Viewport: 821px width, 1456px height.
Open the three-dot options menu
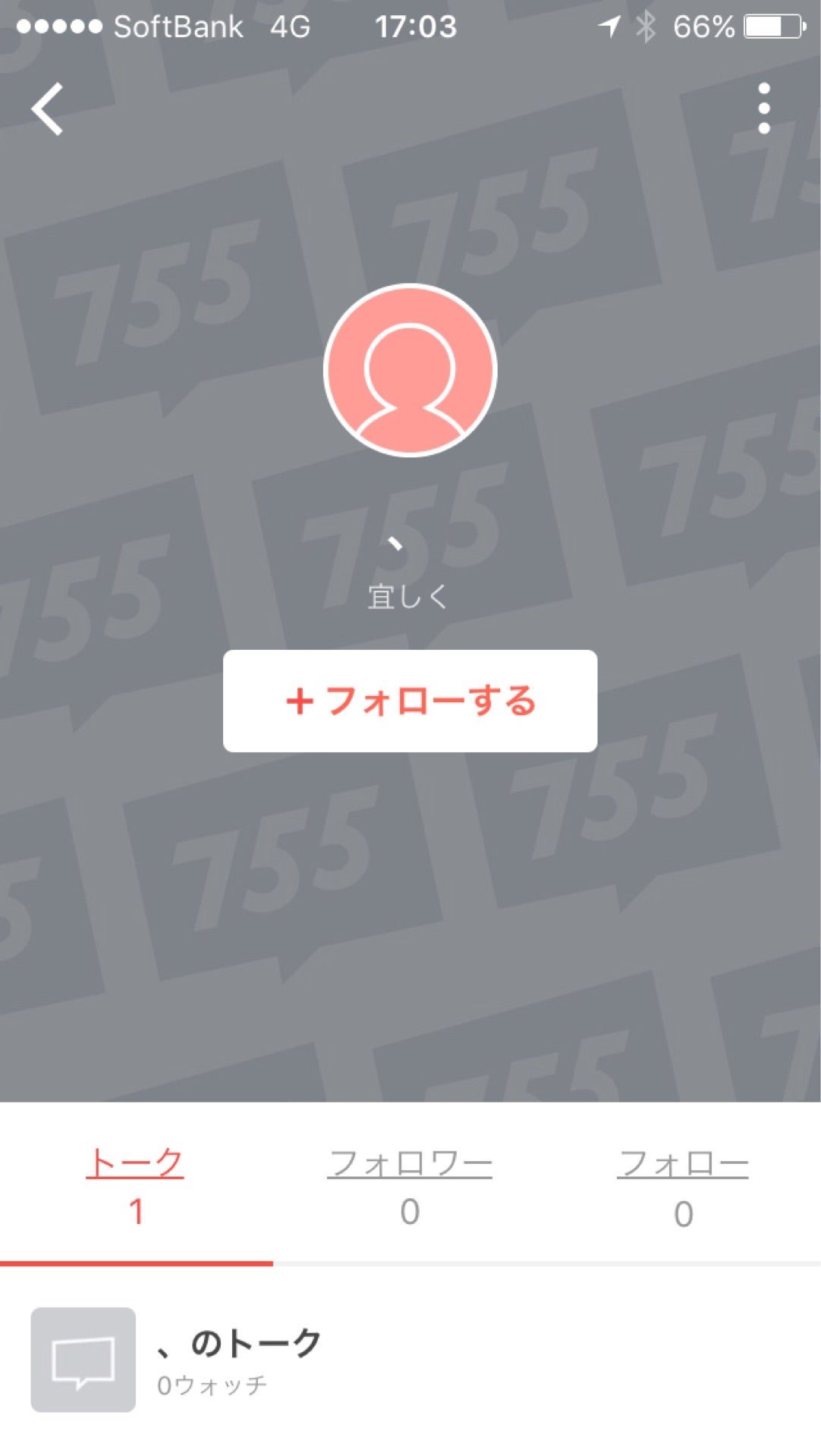(763, 110)
